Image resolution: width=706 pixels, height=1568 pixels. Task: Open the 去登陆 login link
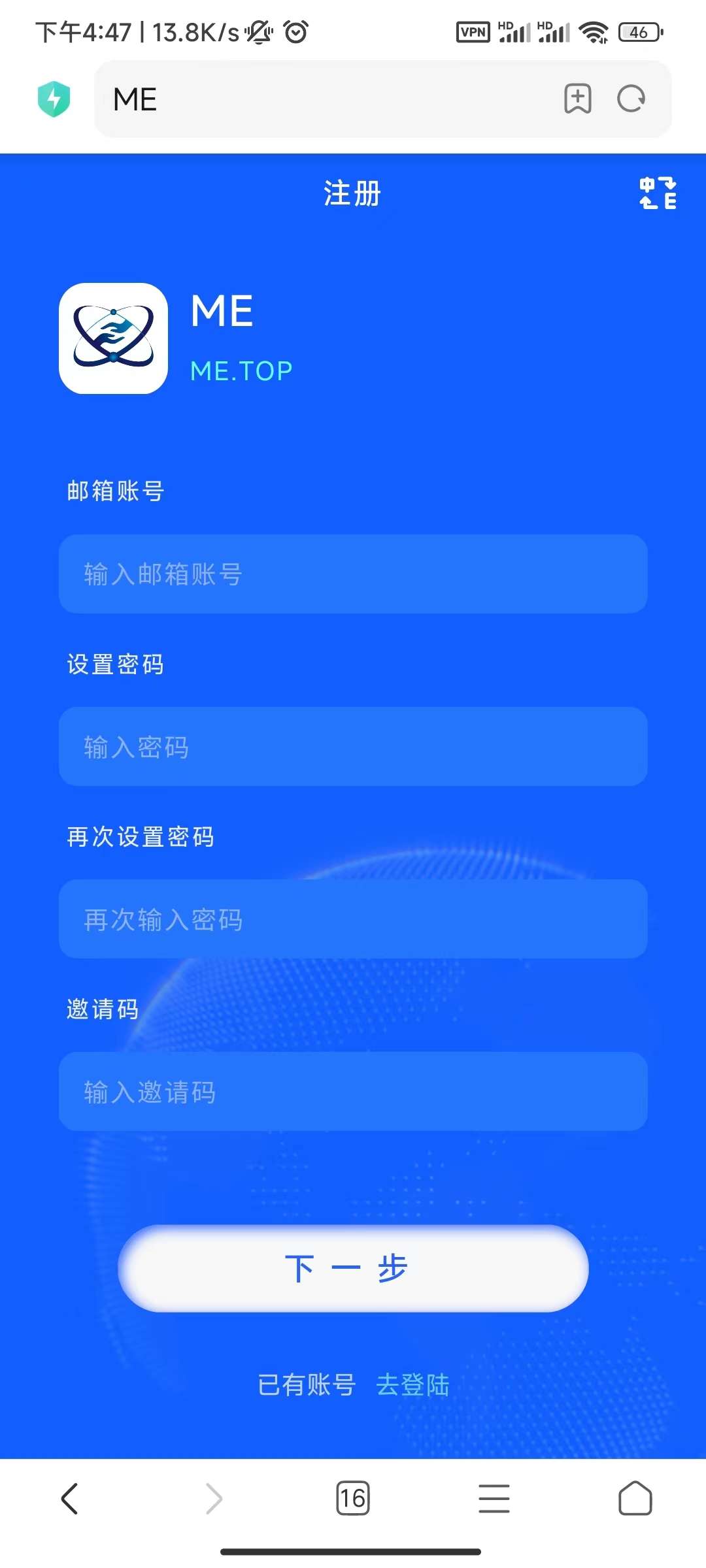coord(412,1384)
